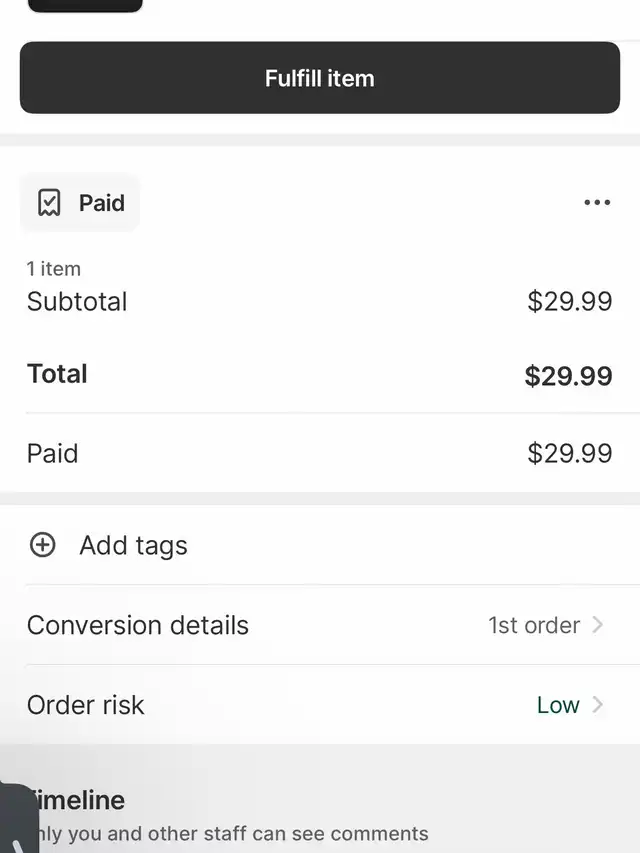
Task: Tap the Fulfill item button
Action: 320,78
